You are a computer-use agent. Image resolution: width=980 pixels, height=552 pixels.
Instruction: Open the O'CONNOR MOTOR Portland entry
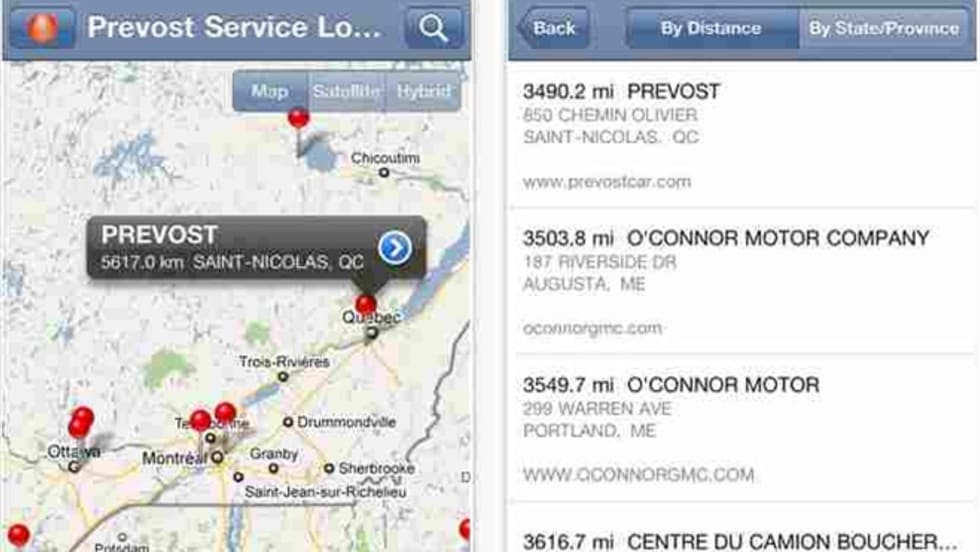(x=742, y=428)
